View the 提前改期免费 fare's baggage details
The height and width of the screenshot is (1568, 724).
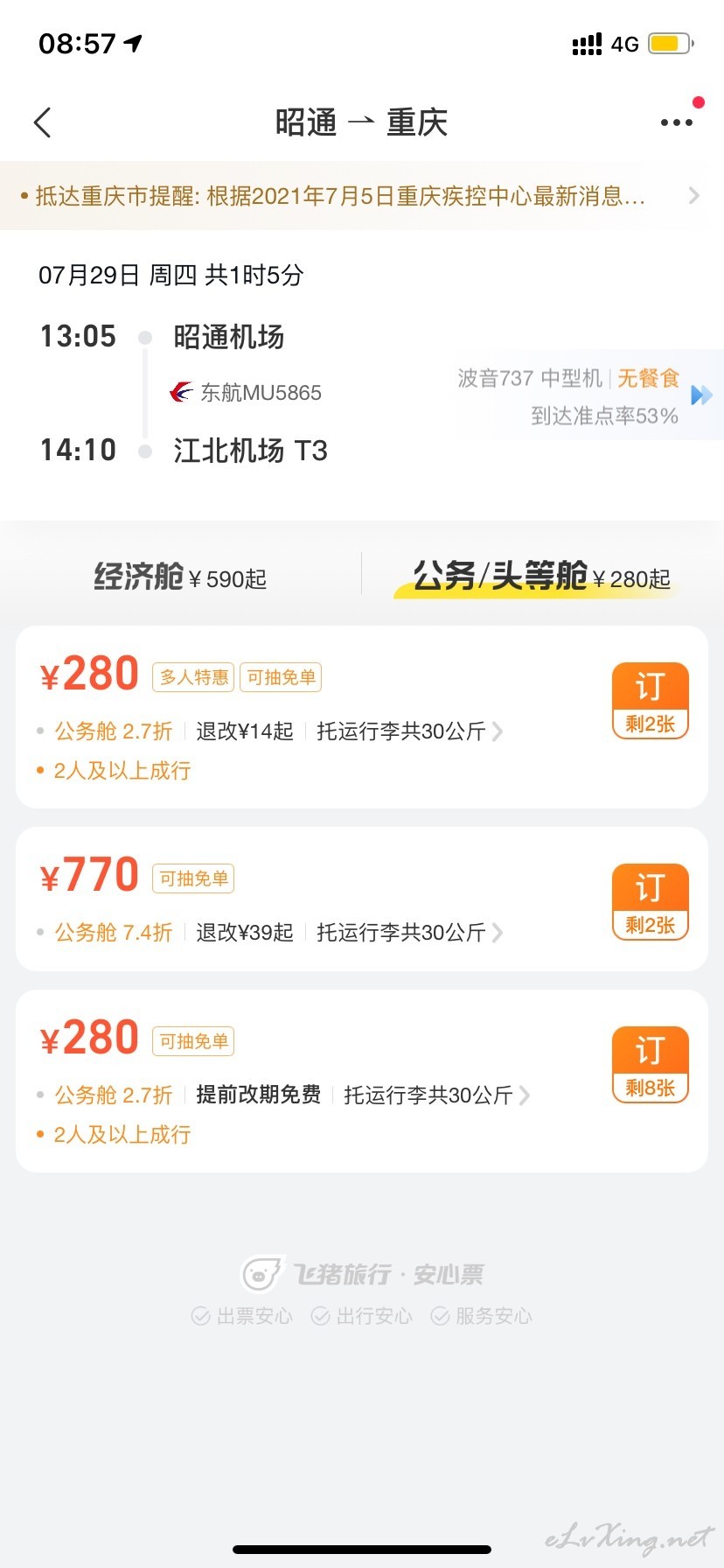[436, 1095]
